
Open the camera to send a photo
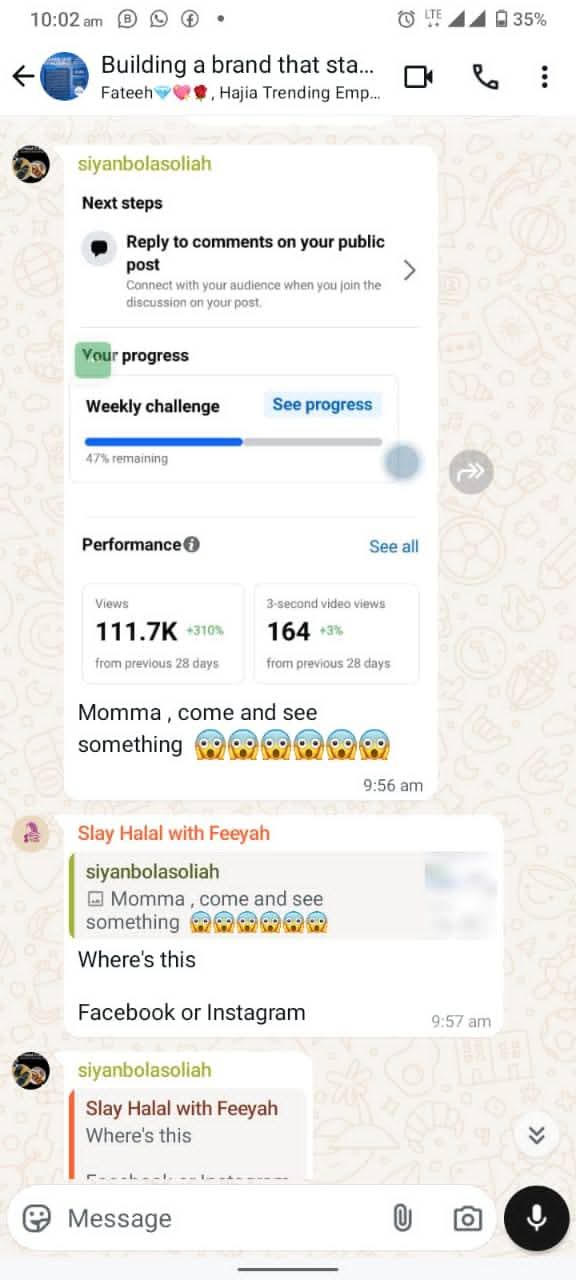467,1218
